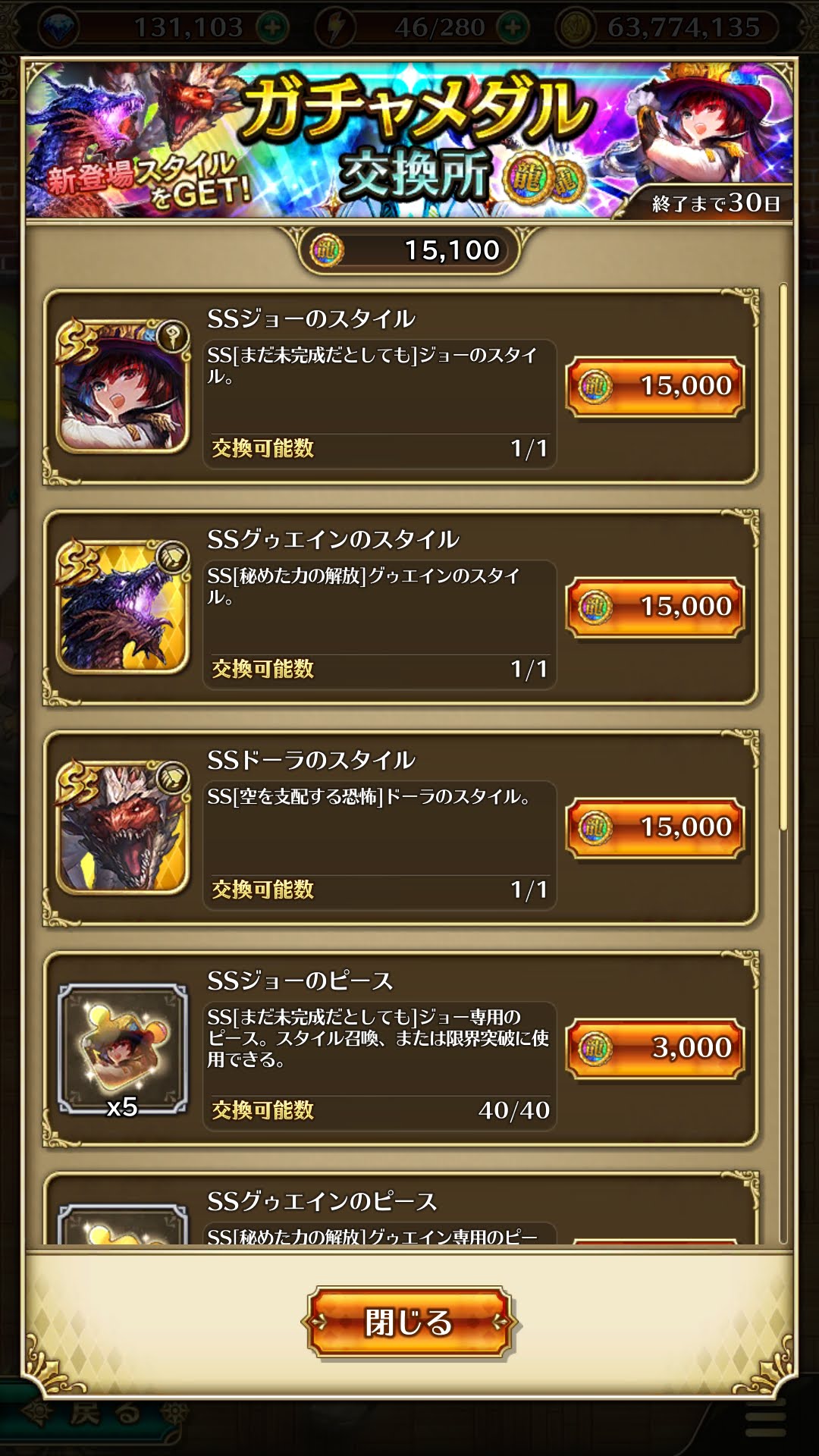Viewport: 819px width, 1456px height.
Task: Exchange 15,000 medals for SSドーラのスタイル
Action: coord(654,828)
